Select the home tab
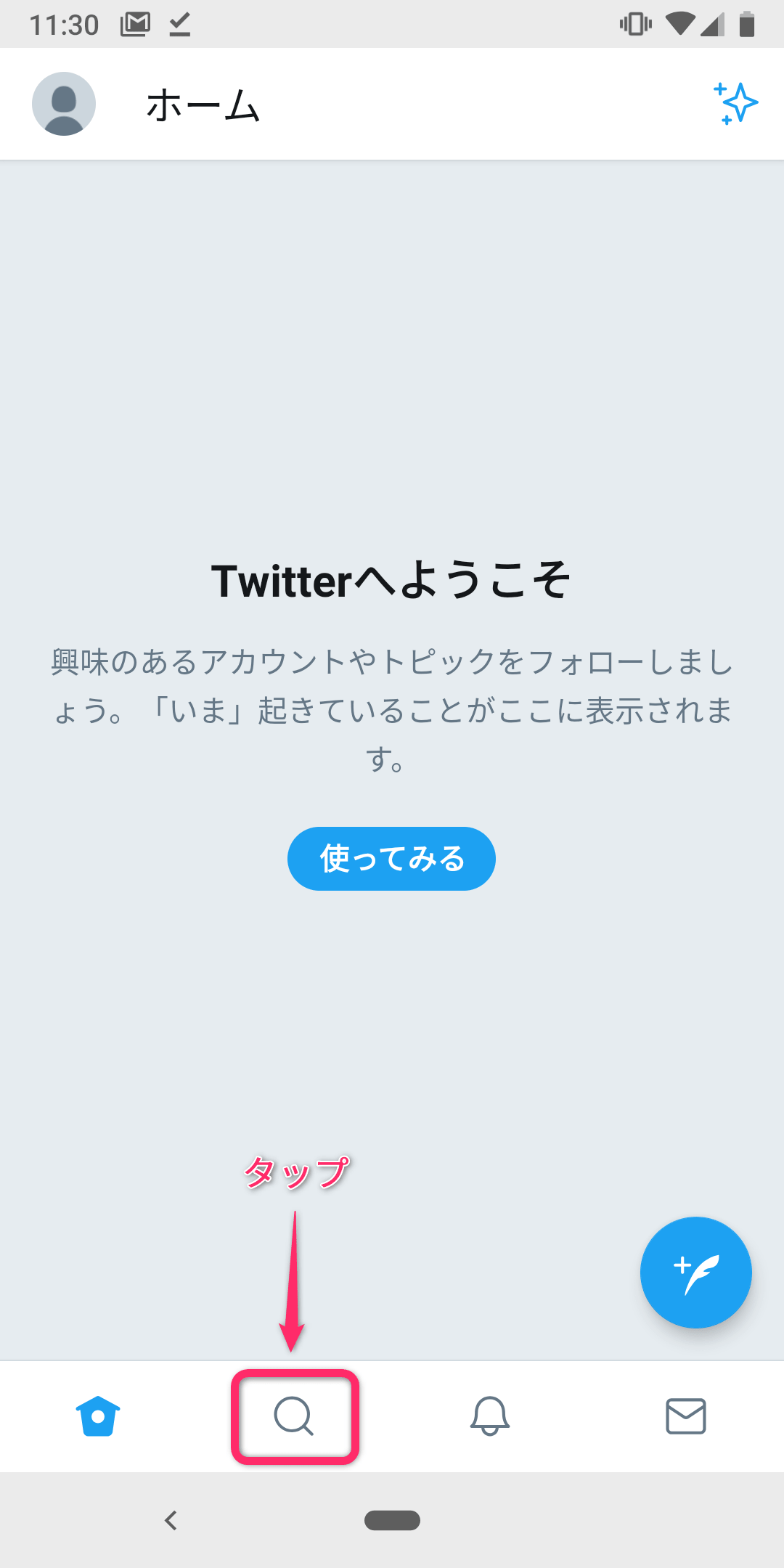784x1568 pixels. 98,1416
